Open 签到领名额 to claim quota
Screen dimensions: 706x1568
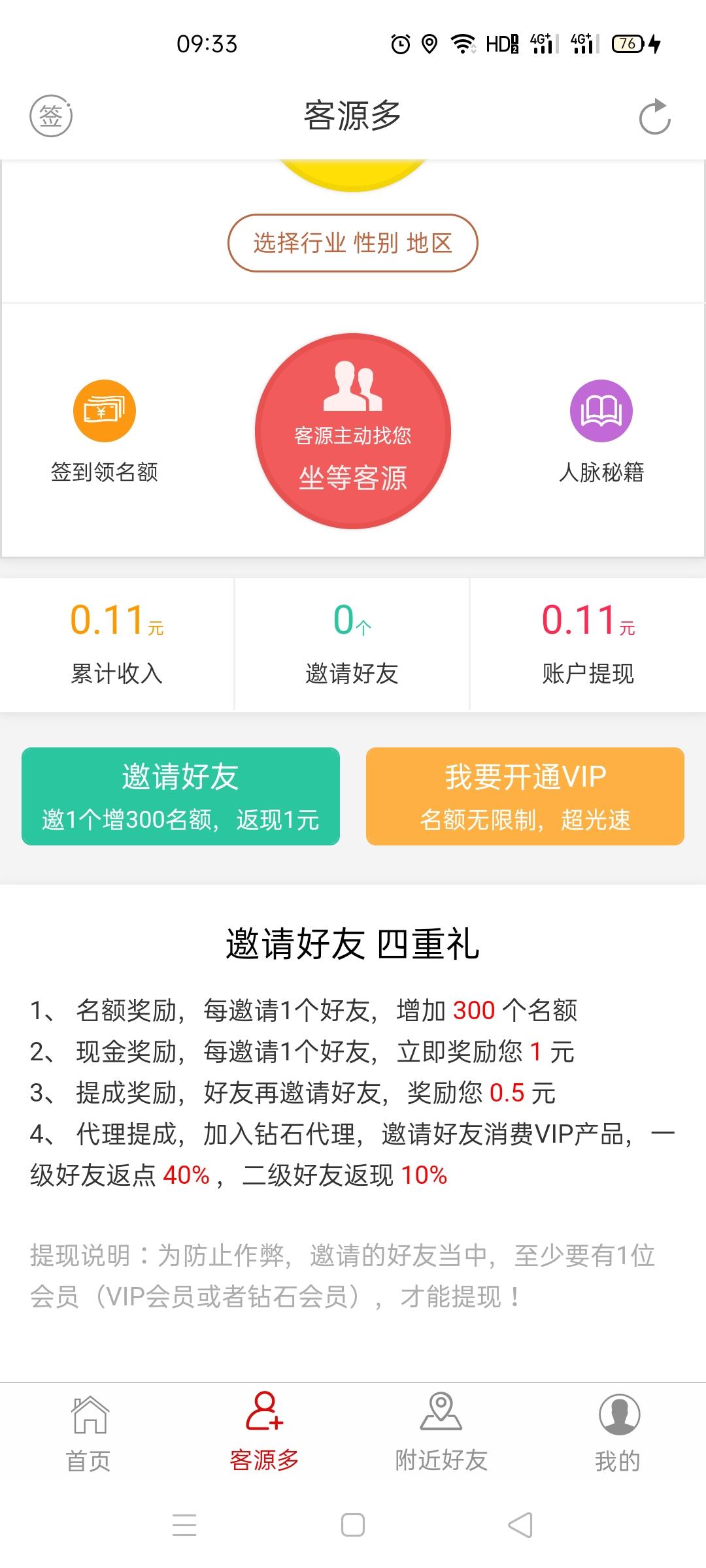coord(105,431)
